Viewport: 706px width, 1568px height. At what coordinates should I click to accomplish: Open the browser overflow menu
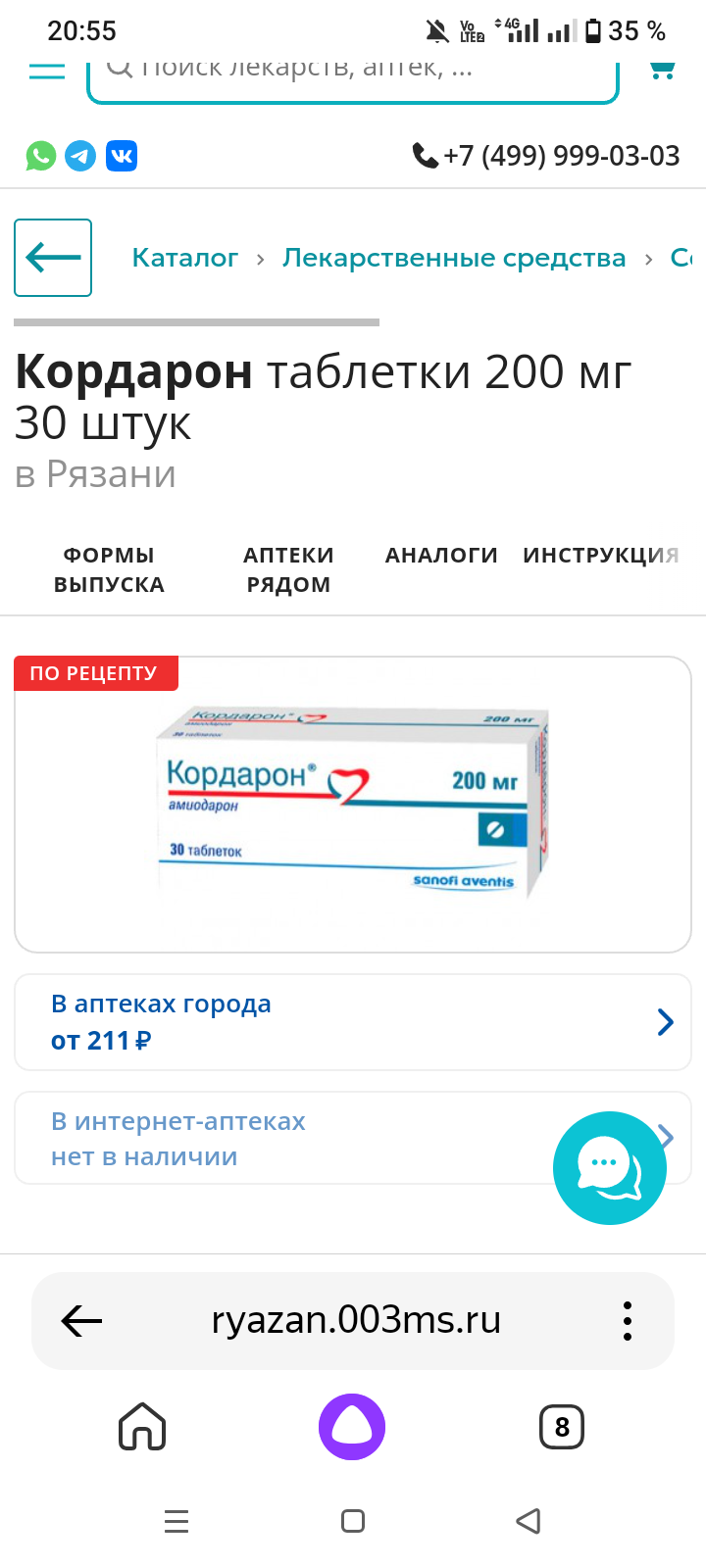click(x=628, y=1321)
